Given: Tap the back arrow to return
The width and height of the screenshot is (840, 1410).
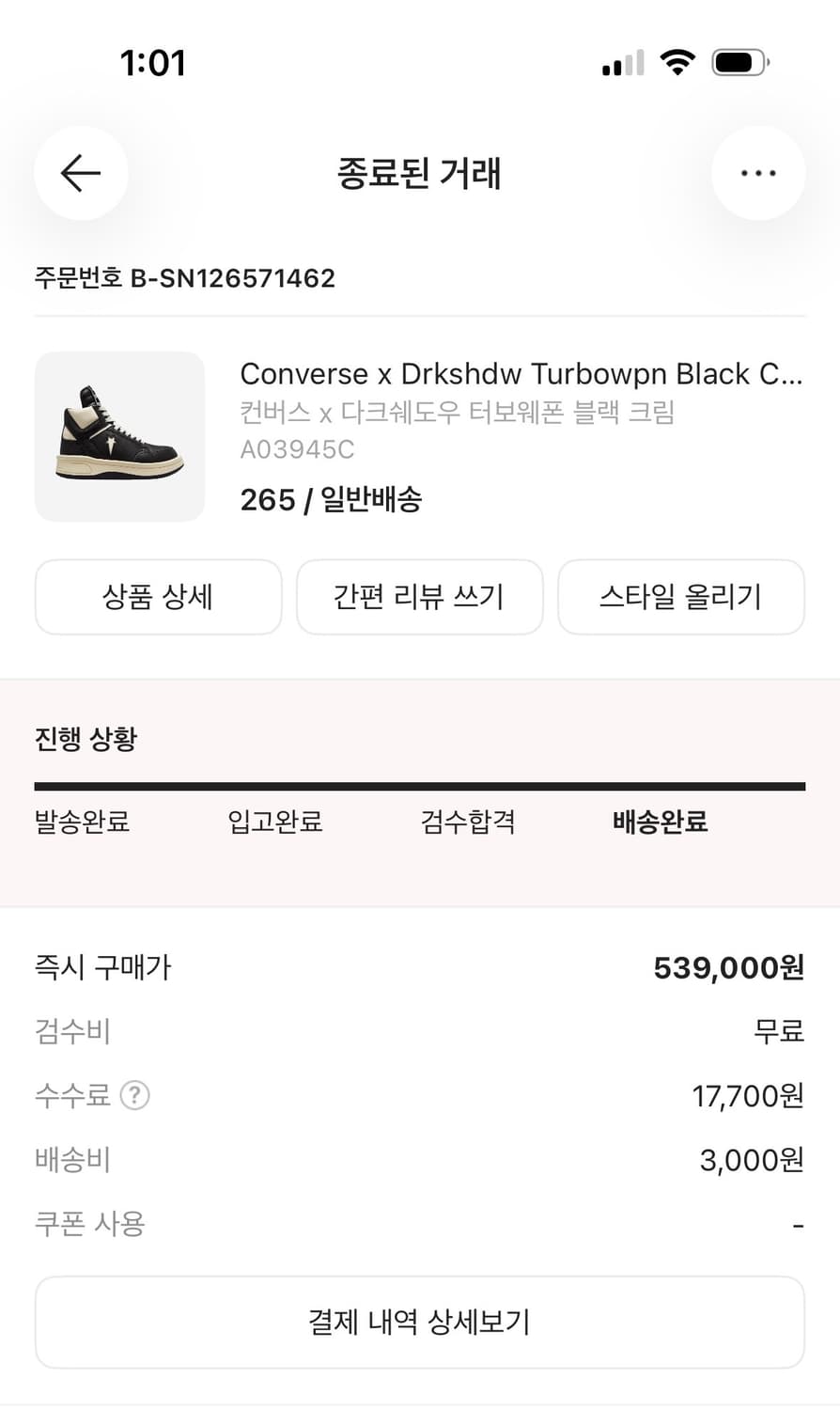Looking at the screenshot, I should pos(81,173).
